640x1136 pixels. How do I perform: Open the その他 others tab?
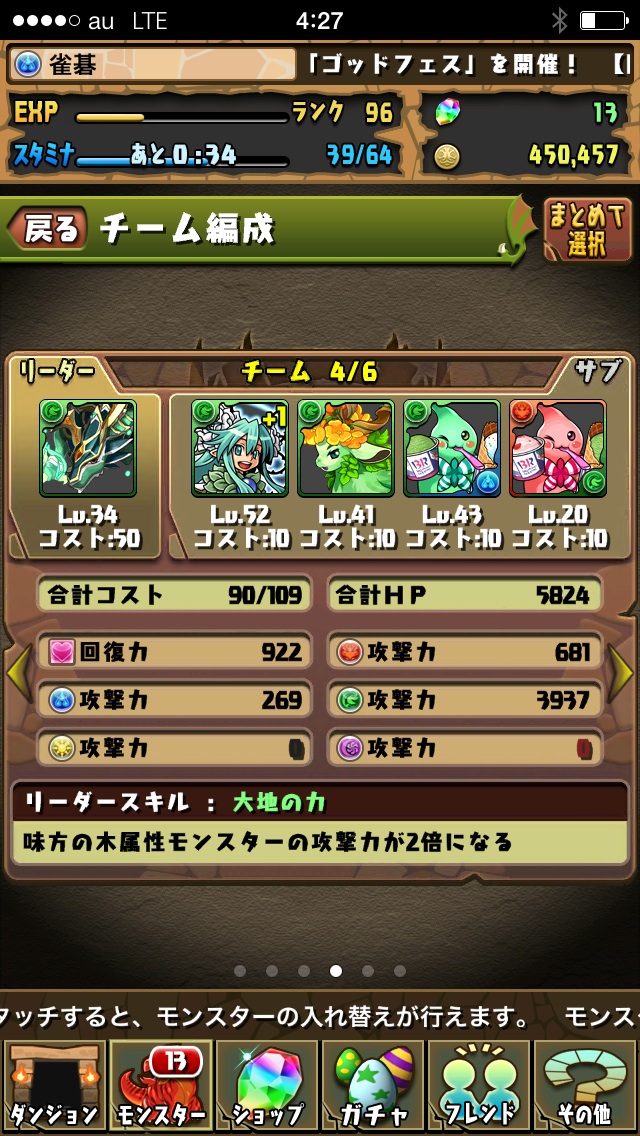pos(585,1086)
